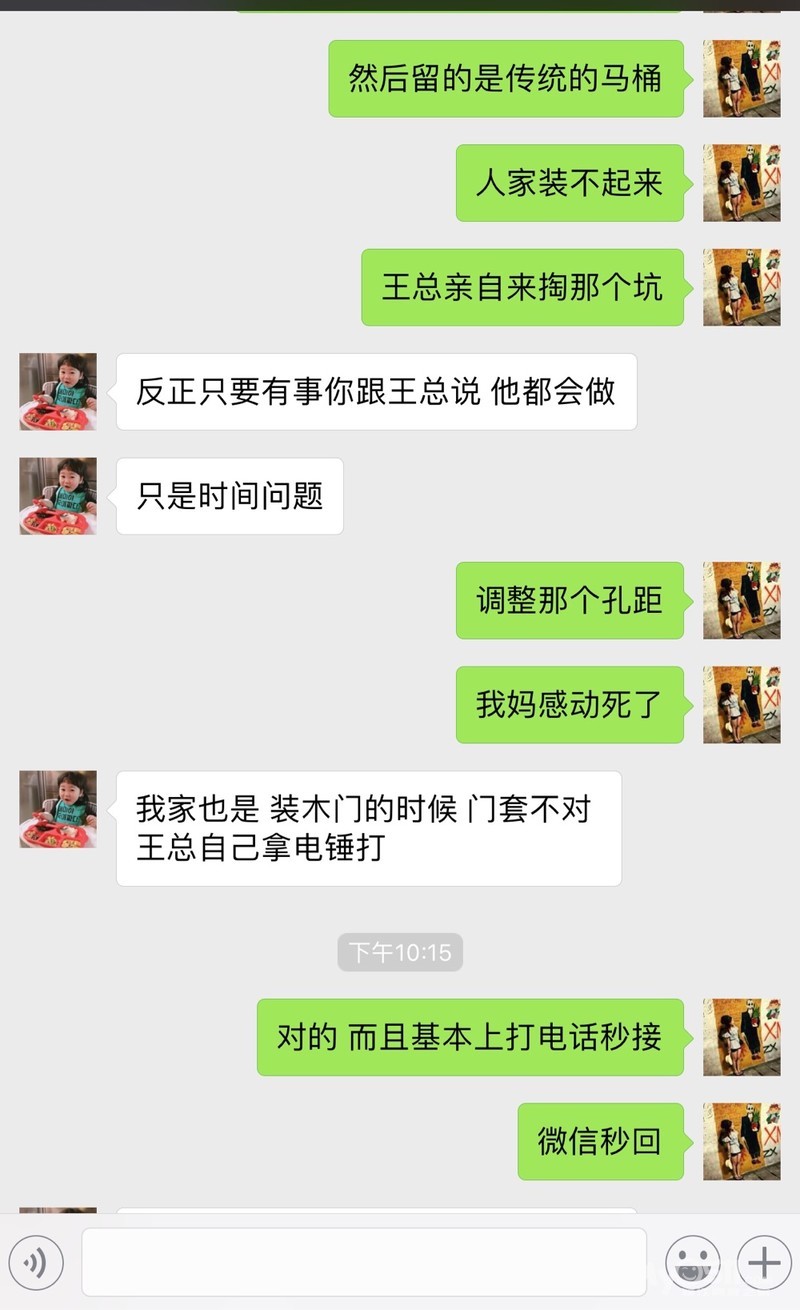The height and width of the screenshot is (1310, 800).
Task: Tap avatar beside 反正只要有事你跟王总说 message
Action: click(58, 391)
